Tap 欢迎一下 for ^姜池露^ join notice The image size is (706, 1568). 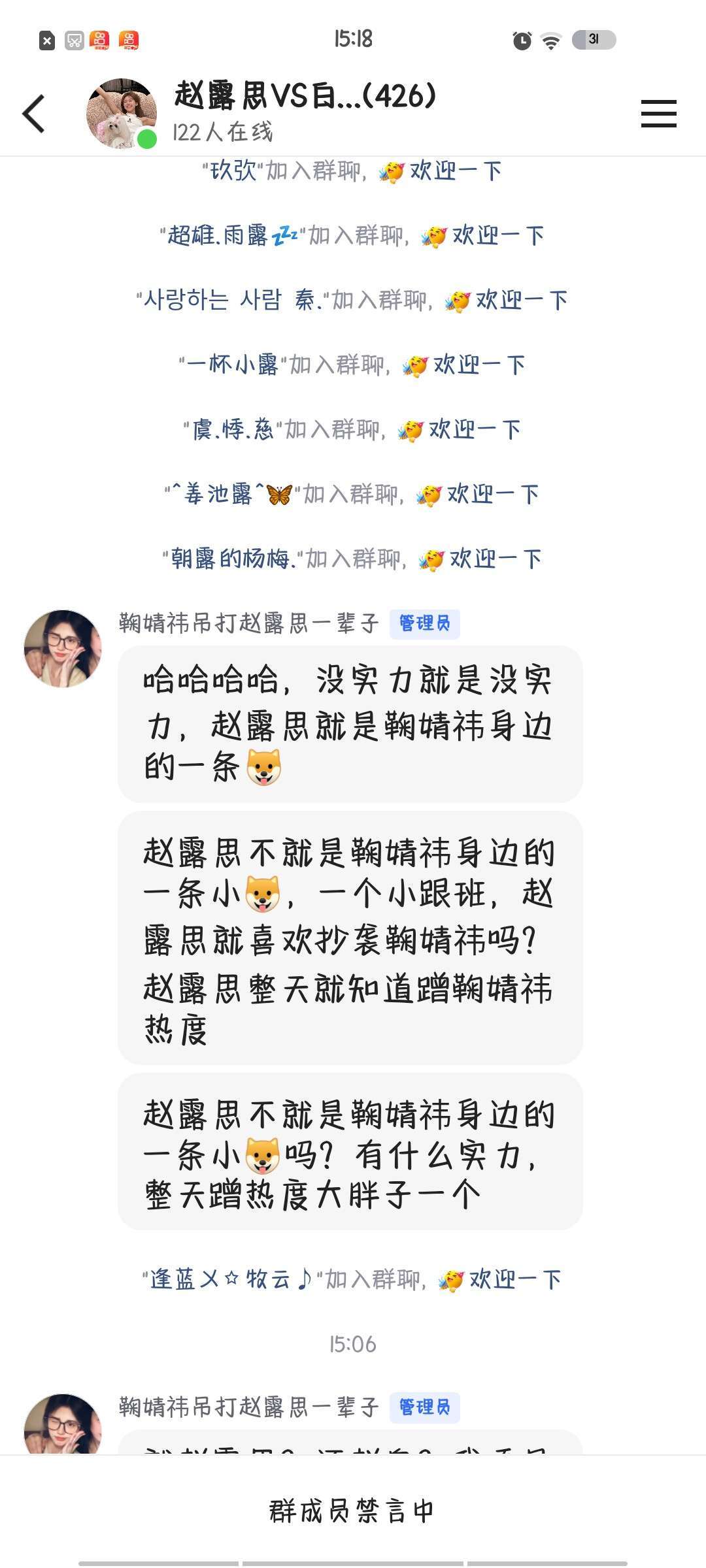[492, 495]
